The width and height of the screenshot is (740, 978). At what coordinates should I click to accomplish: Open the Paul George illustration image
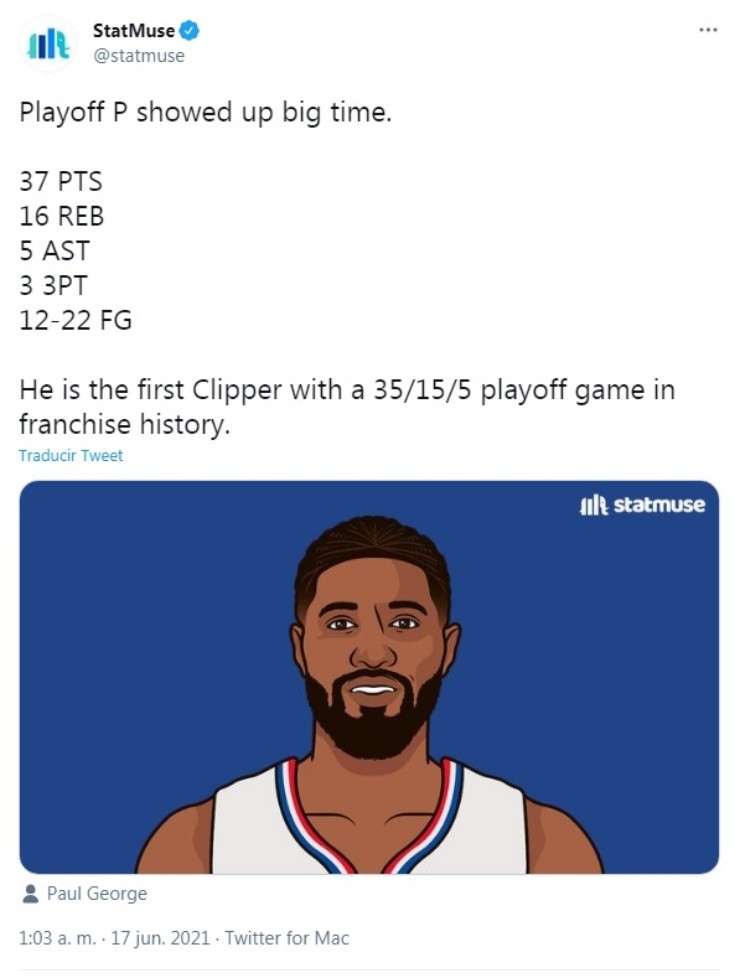369,677
